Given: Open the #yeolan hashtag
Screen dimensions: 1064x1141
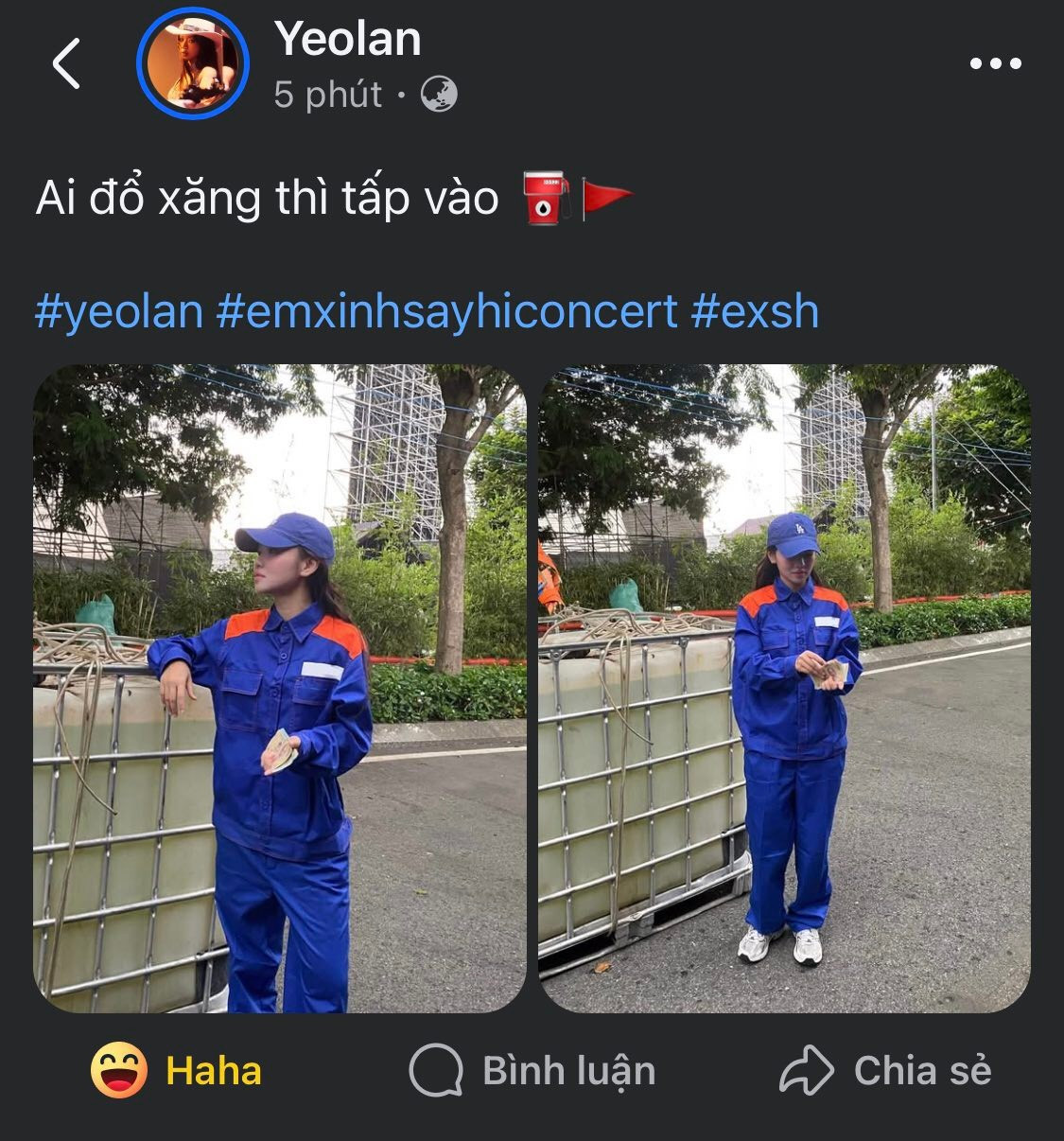Looking at the screenshot, I should [x=119, y=311].
